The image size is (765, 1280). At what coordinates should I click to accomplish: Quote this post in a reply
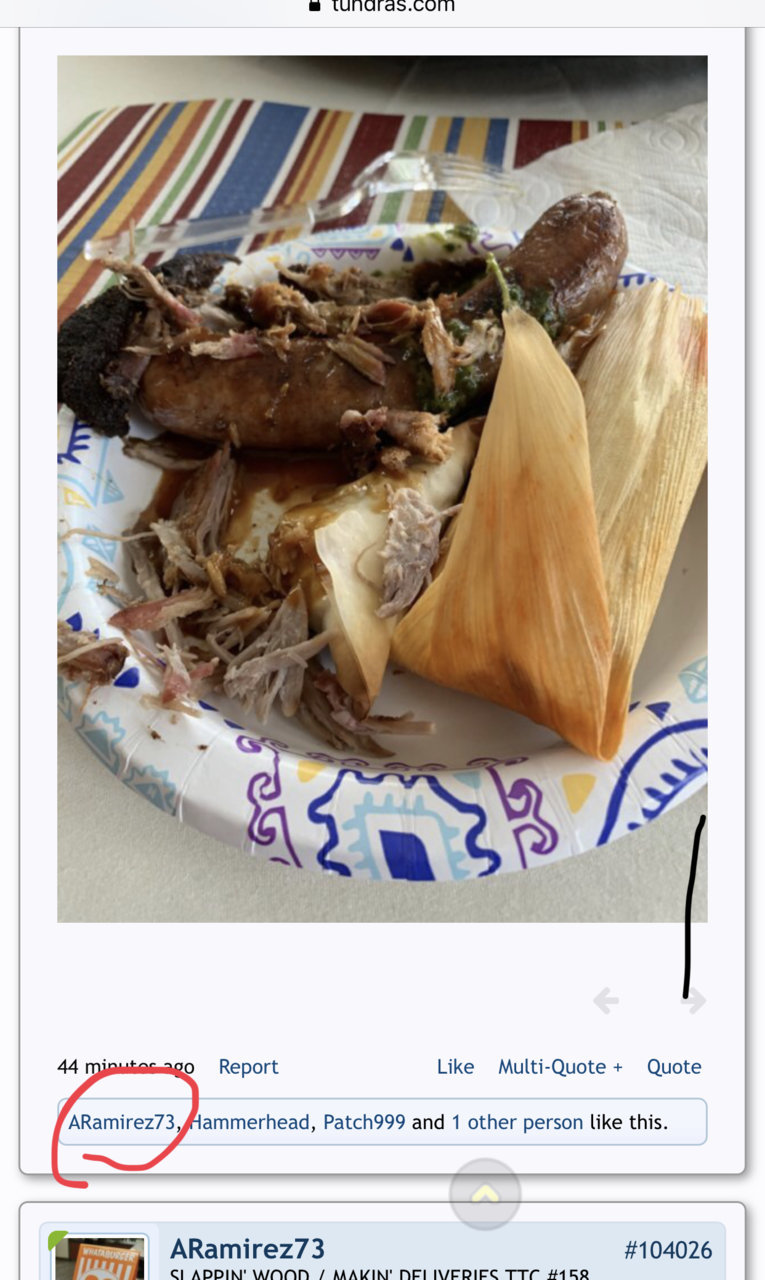674,1067
